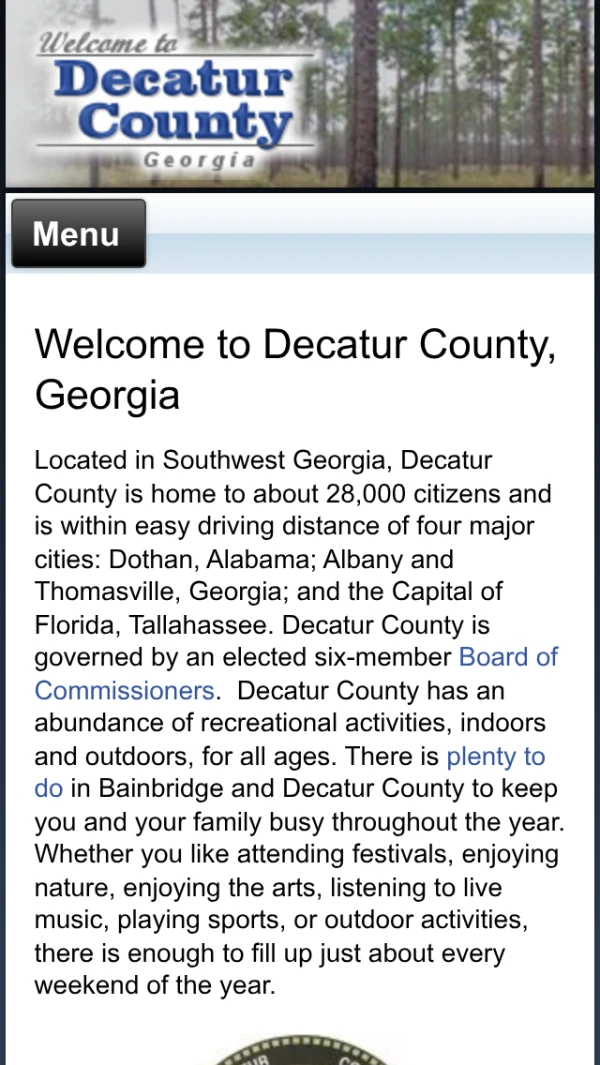Viewport: 600px width, 1065px height.
Task: Open the Menu button
Action: pyautogui.click(x=78, y=234)
